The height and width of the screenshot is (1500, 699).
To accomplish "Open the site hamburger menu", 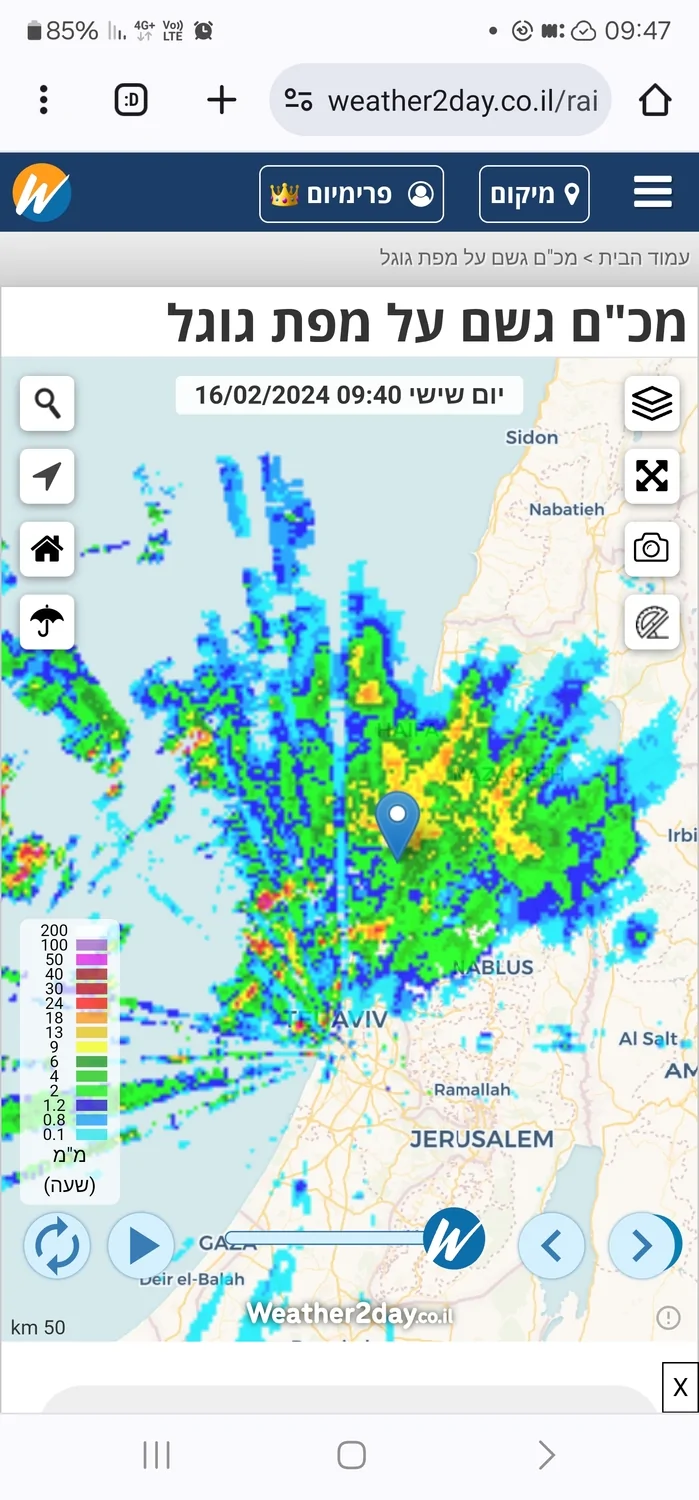I will point(652,192).
